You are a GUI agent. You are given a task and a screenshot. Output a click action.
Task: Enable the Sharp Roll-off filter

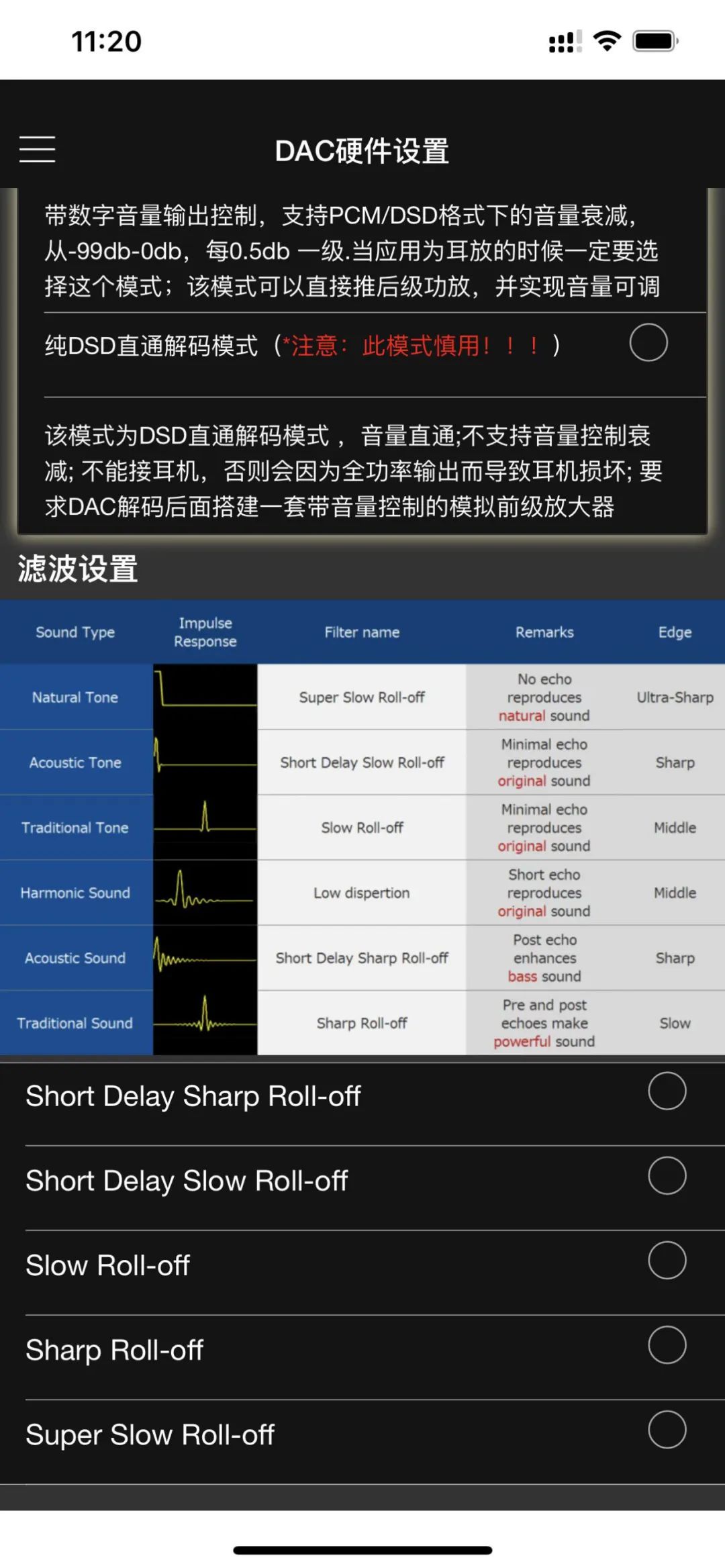coord(666,1344)
